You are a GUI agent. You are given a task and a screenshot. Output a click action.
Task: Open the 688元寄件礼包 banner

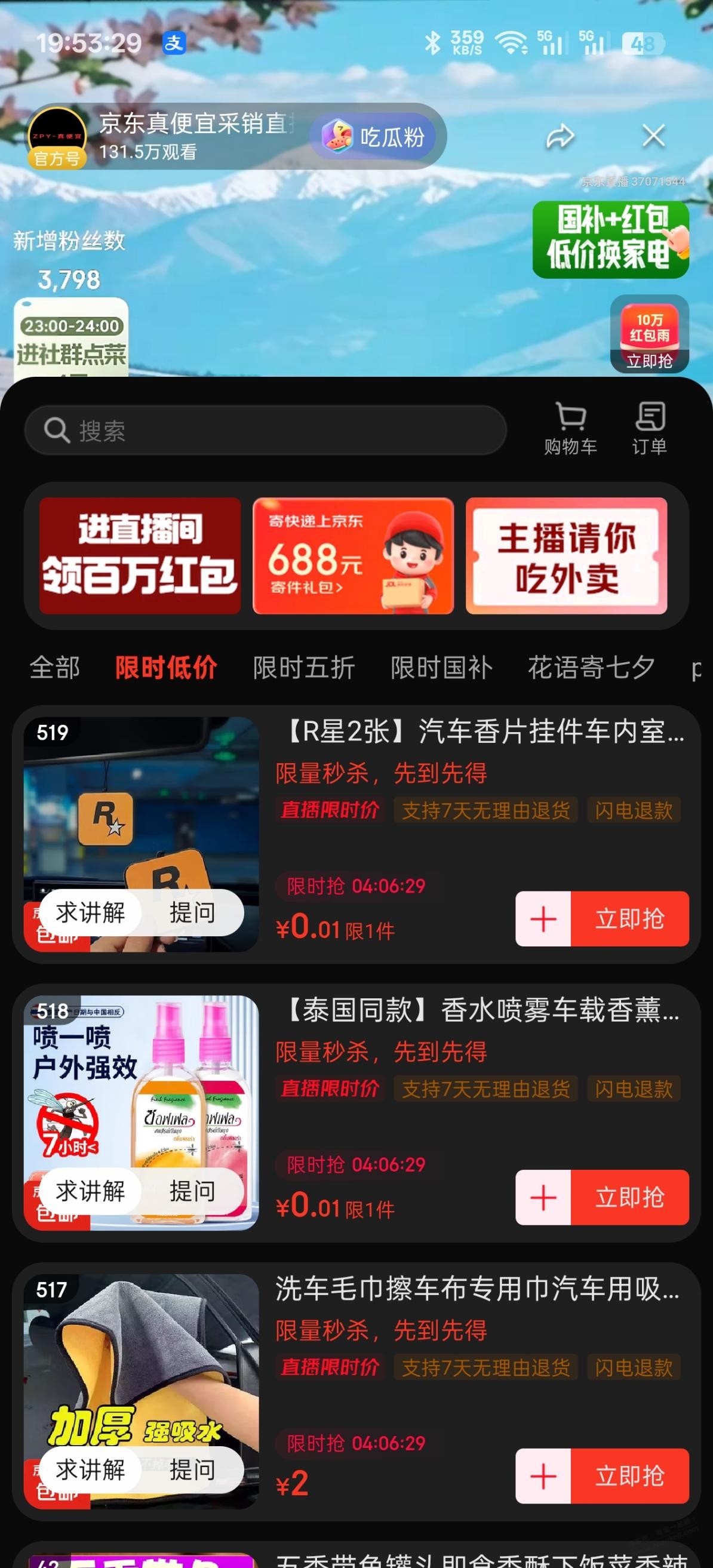tap(353, 555)
